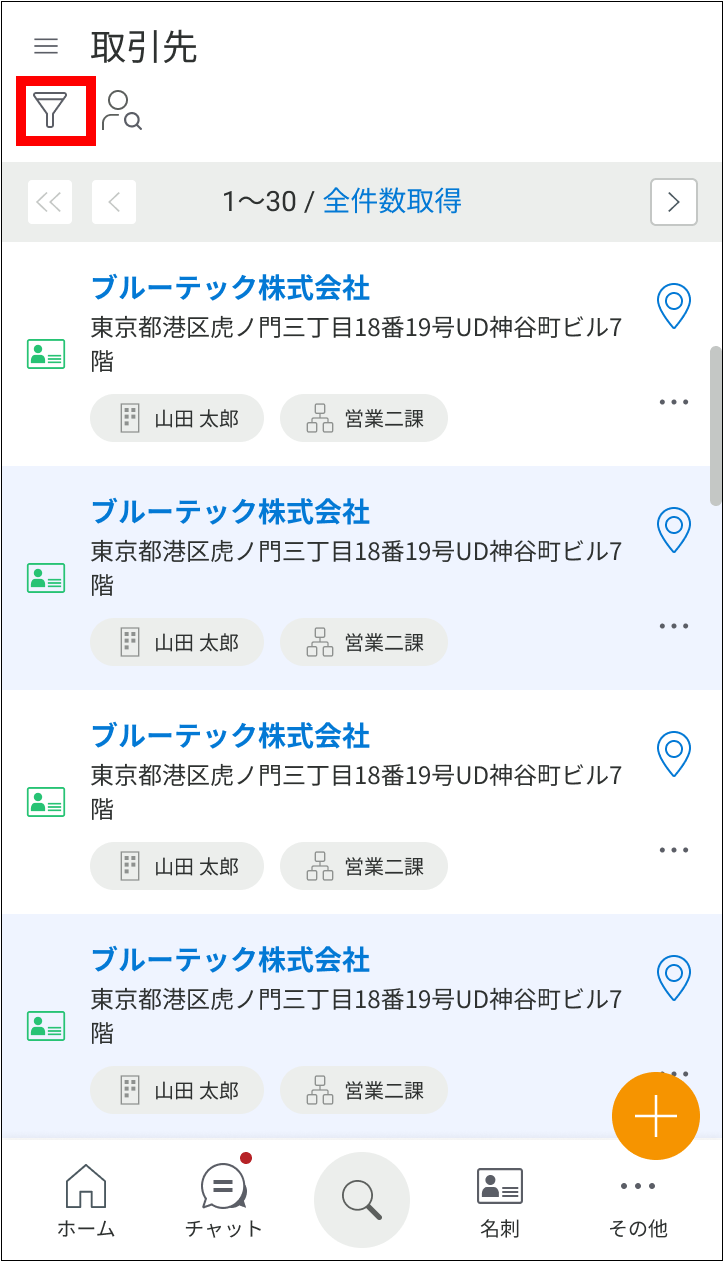Switch to the ホーム tab

[x=86, y=1201]
